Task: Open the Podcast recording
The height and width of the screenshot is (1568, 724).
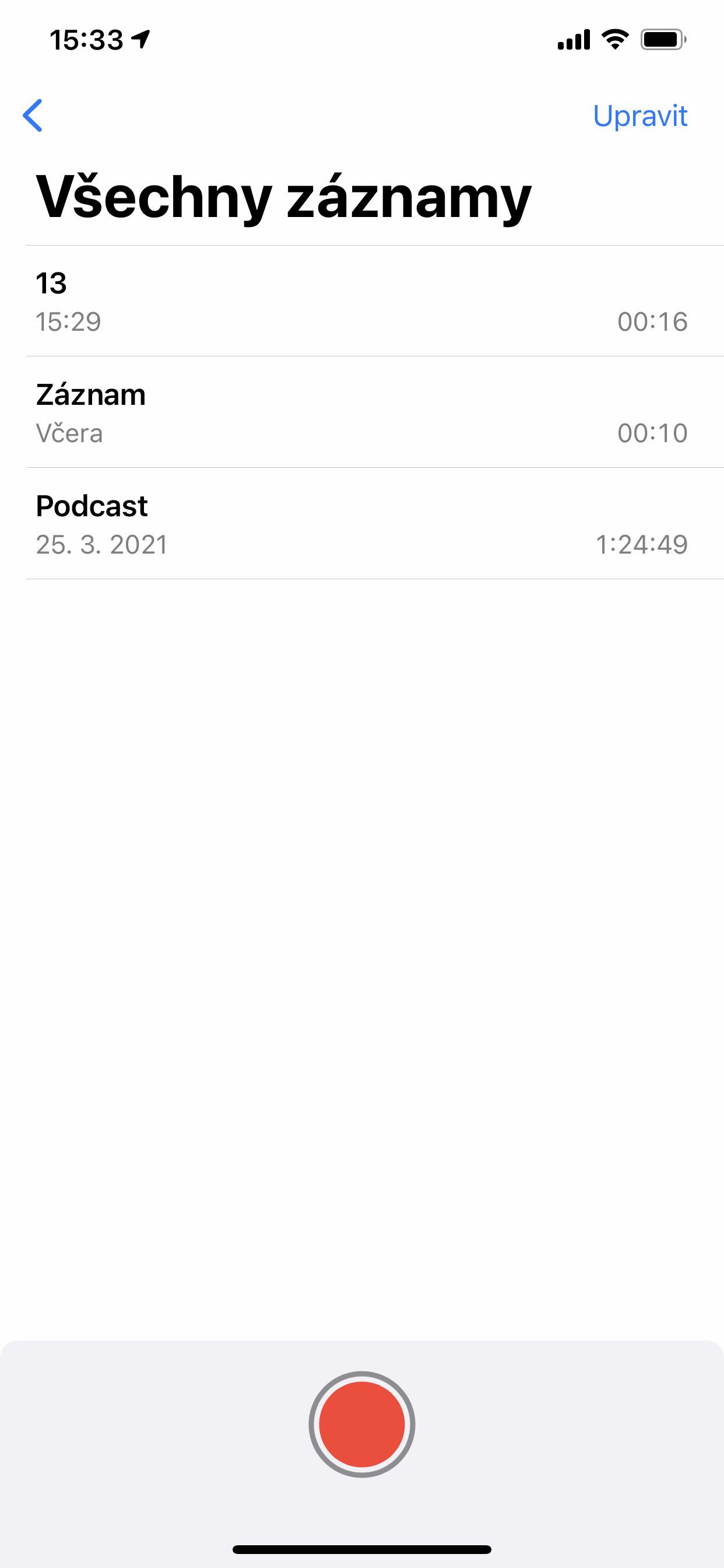Action: click(361, 524)
